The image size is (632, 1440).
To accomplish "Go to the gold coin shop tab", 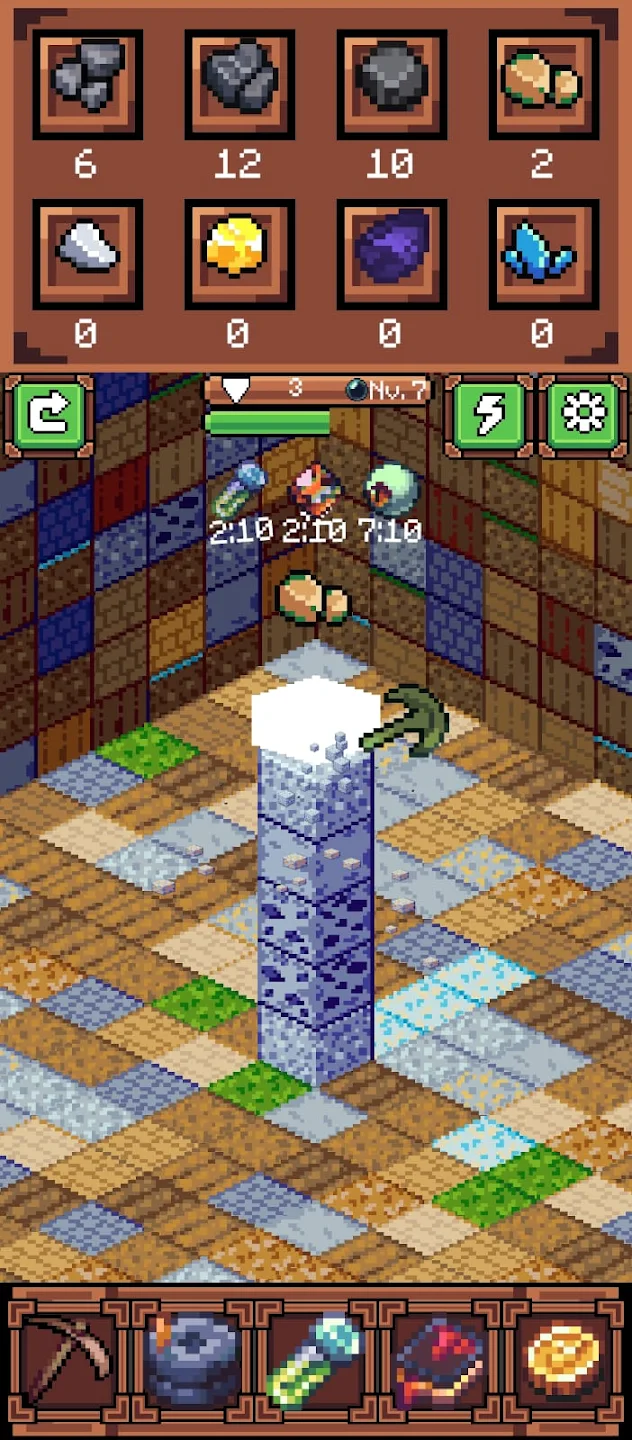I will click(563, 1360).
